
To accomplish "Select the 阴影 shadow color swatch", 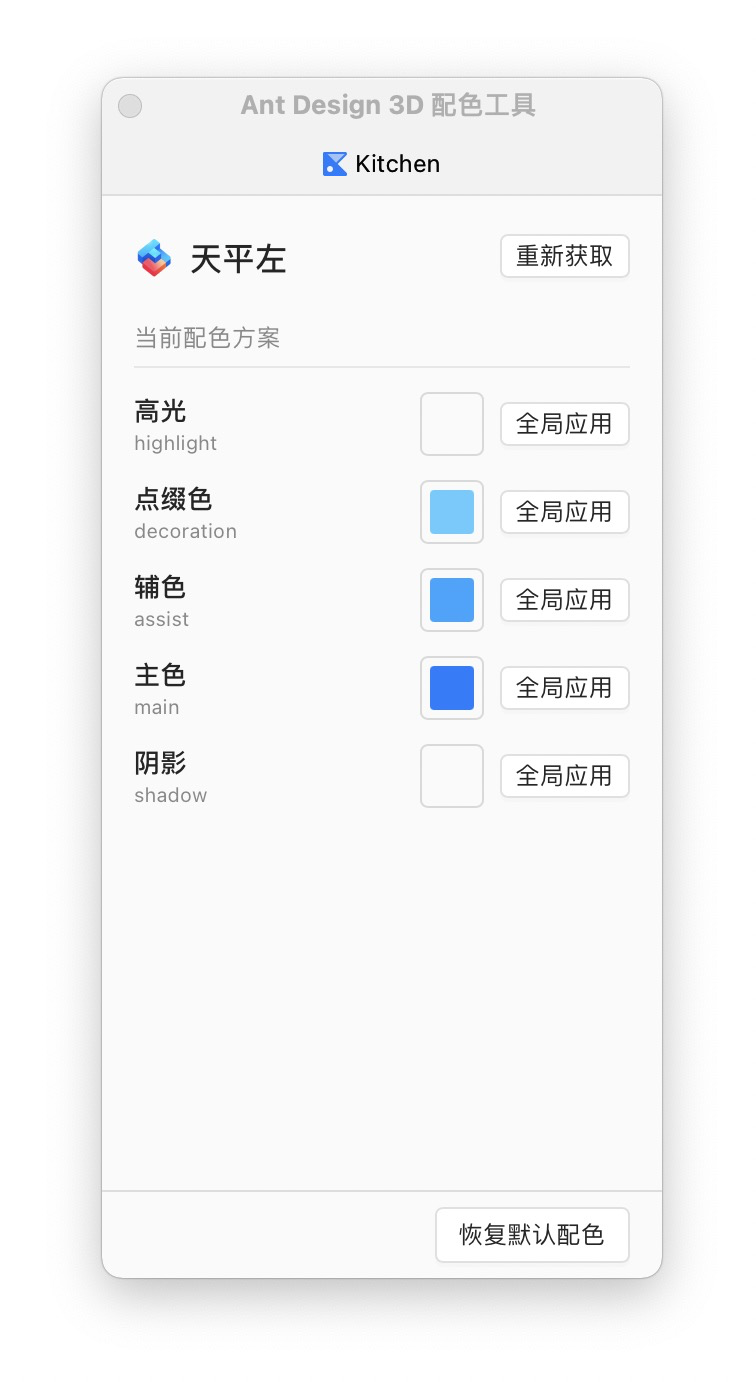I will 452,776.
